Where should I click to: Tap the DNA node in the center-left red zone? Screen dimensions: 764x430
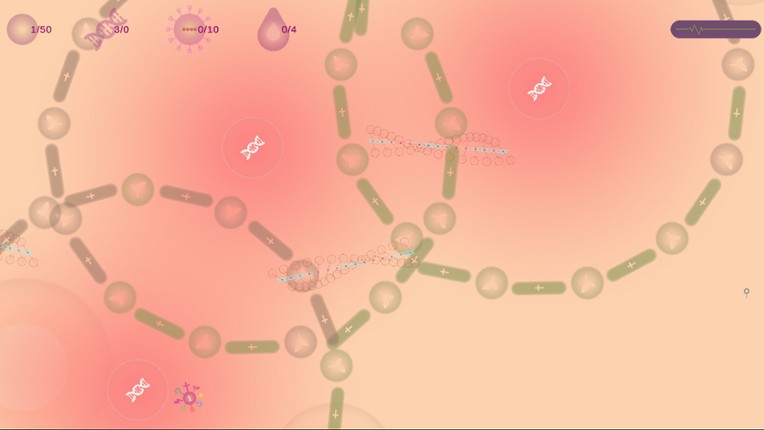coord(252,149)
